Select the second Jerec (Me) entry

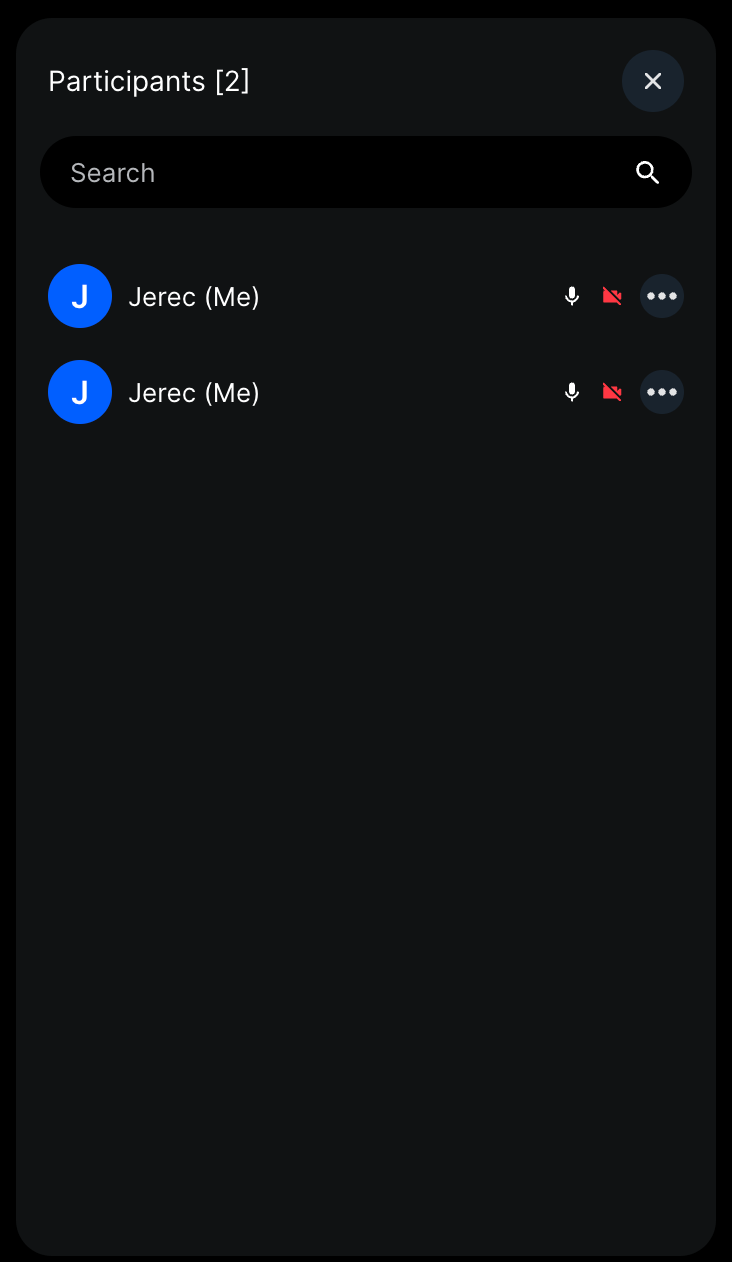click(194, 392)
